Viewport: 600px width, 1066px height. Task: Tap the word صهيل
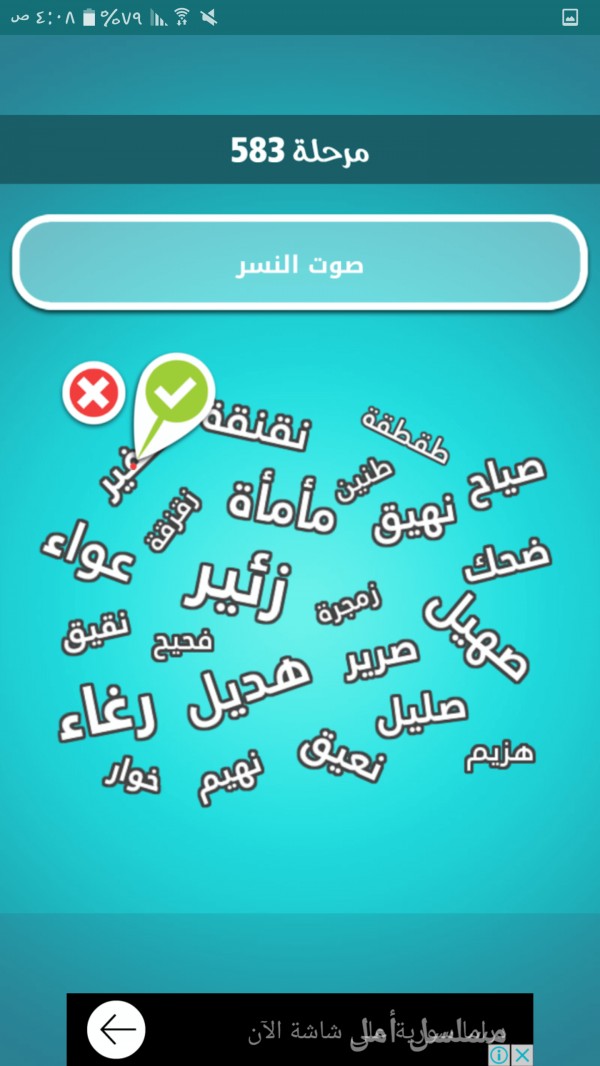tap(475, 636)
